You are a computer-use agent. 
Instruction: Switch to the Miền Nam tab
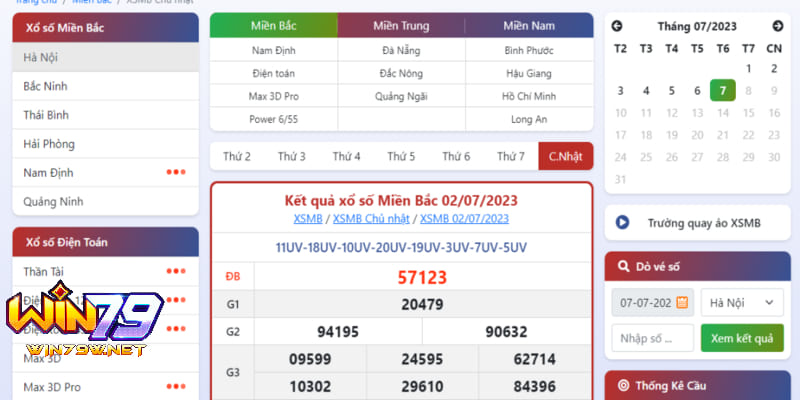coord(529,25)
